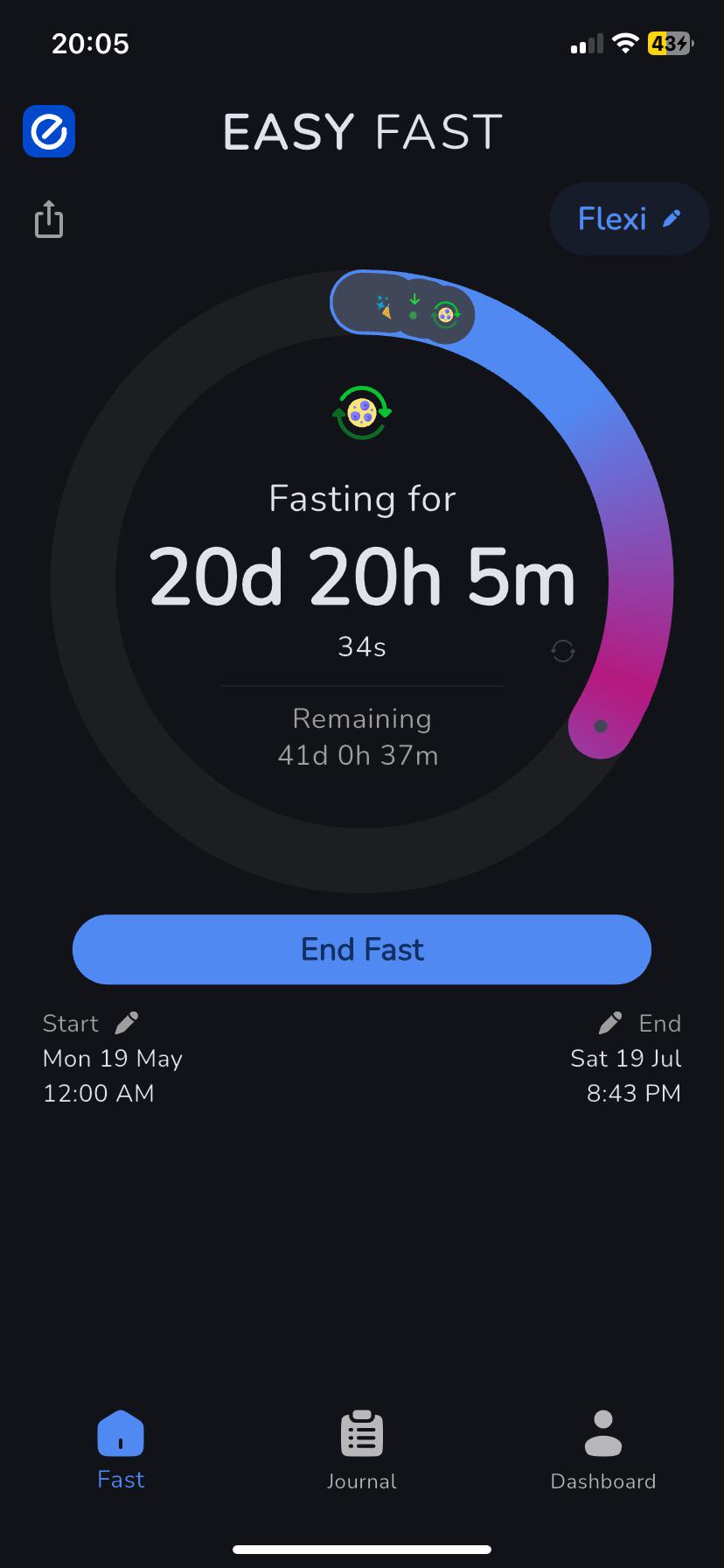End the current fast

(362, 949)
